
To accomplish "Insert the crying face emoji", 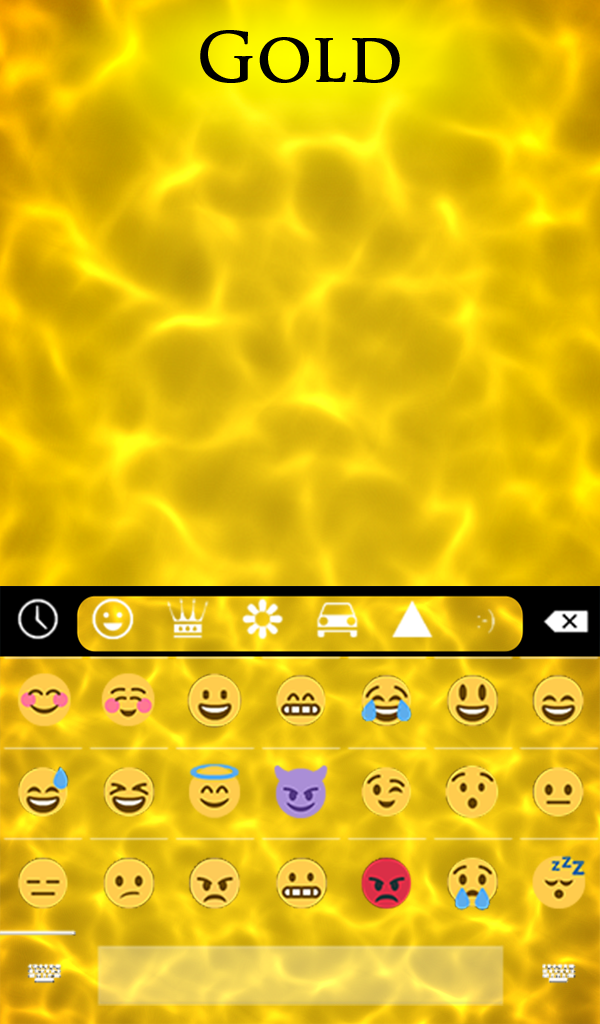I will pos(471,882).
